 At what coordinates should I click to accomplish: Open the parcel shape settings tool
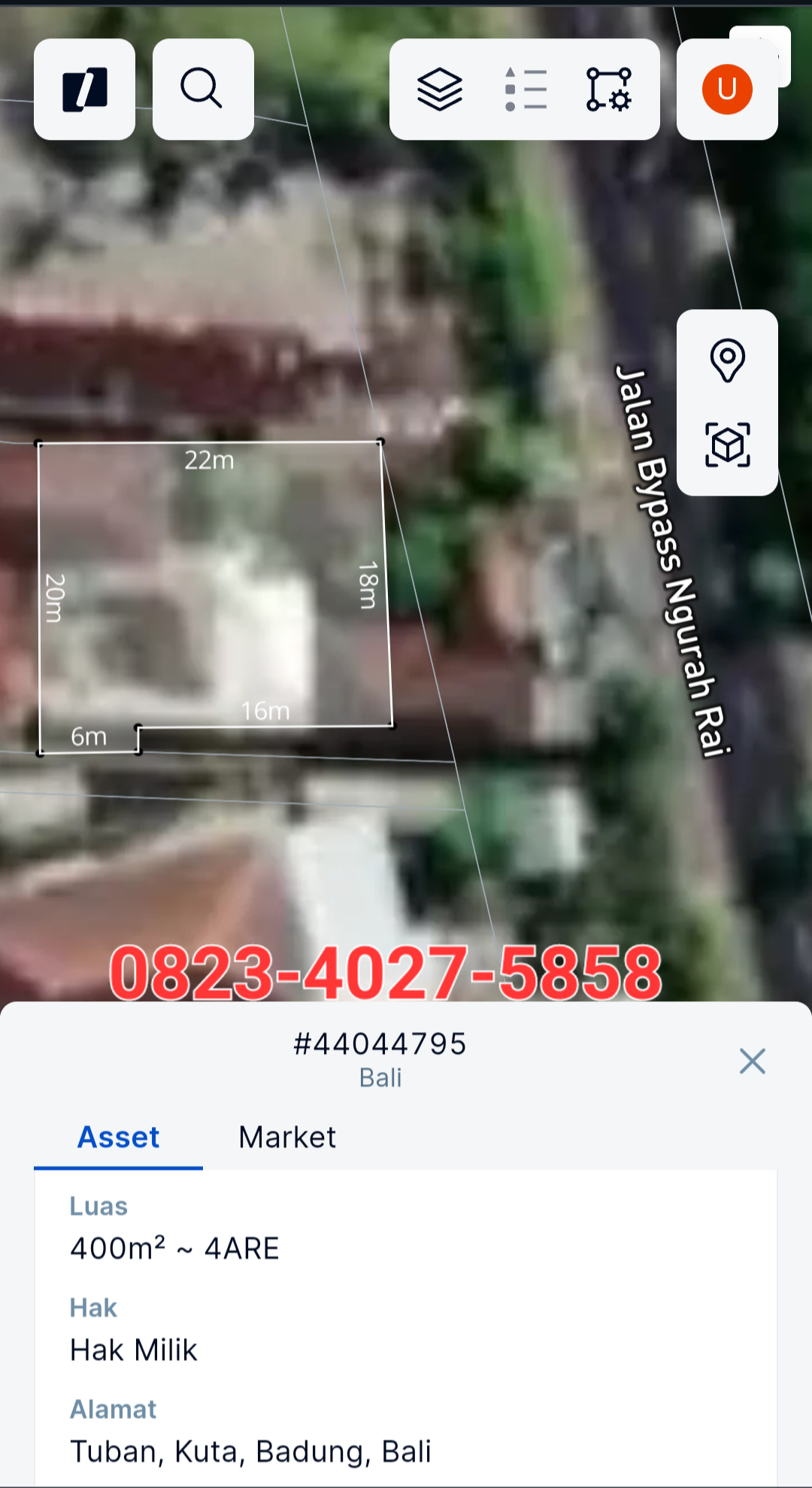(x=609, y=90)
